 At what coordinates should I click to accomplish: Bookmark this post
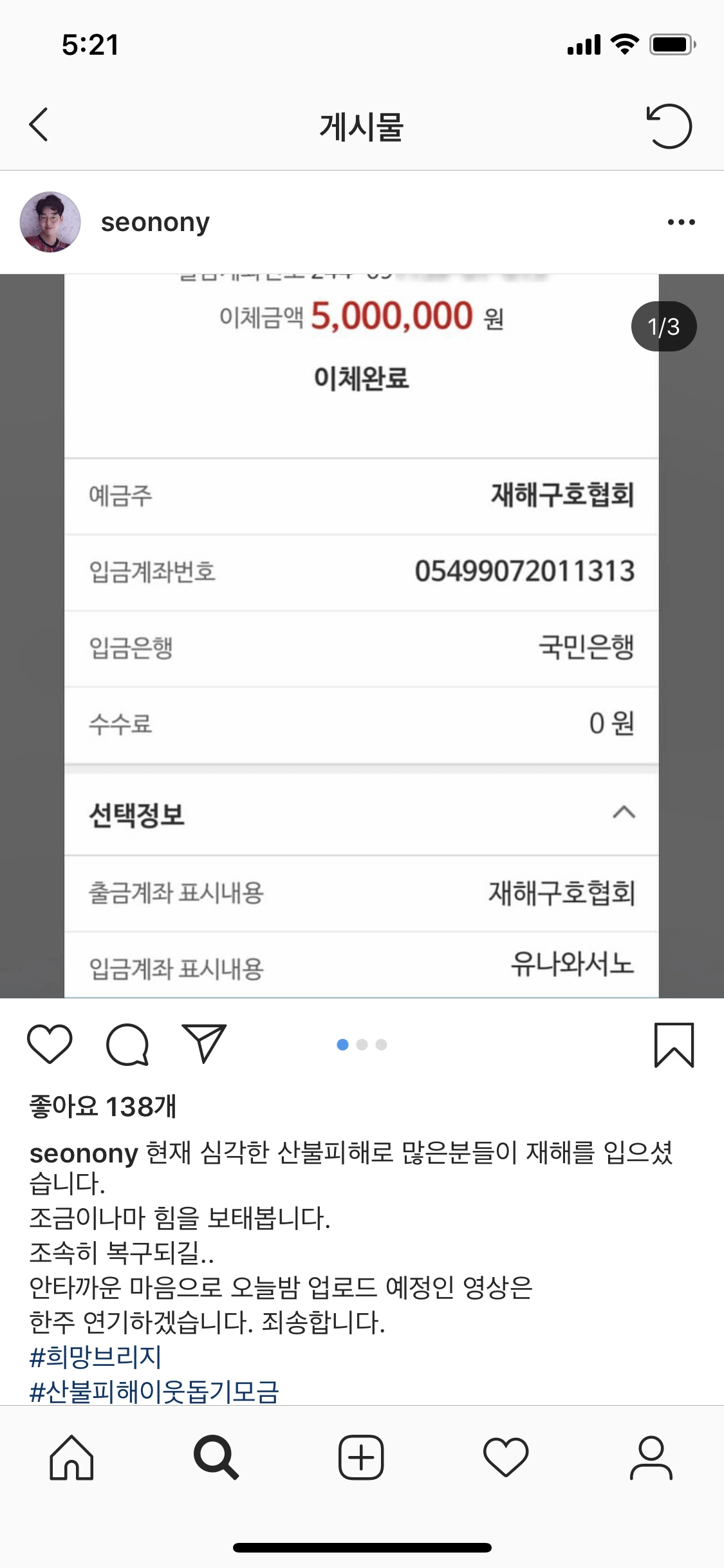click(674, 1045)
